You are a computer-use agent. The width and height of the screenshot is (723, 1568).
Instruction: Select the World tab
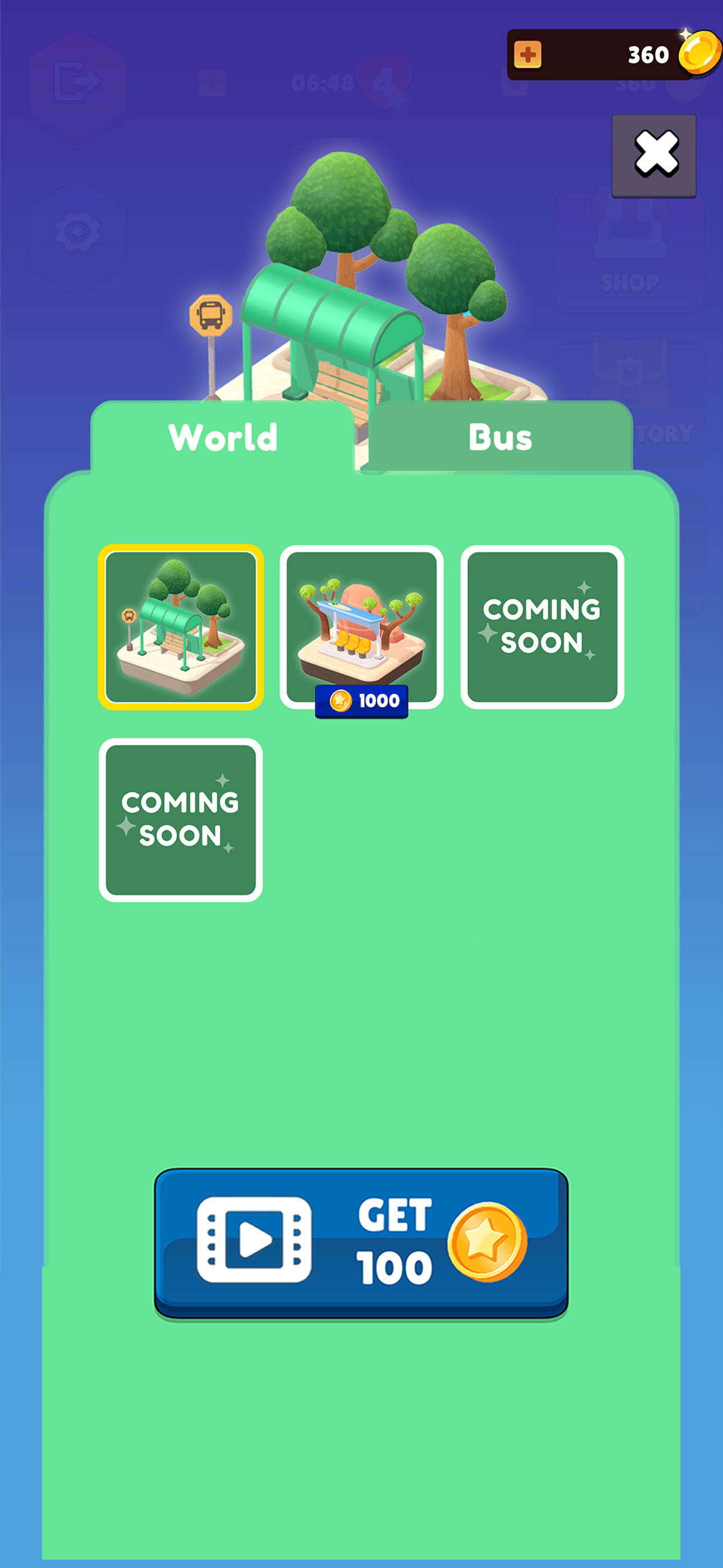tap(223, 437)
